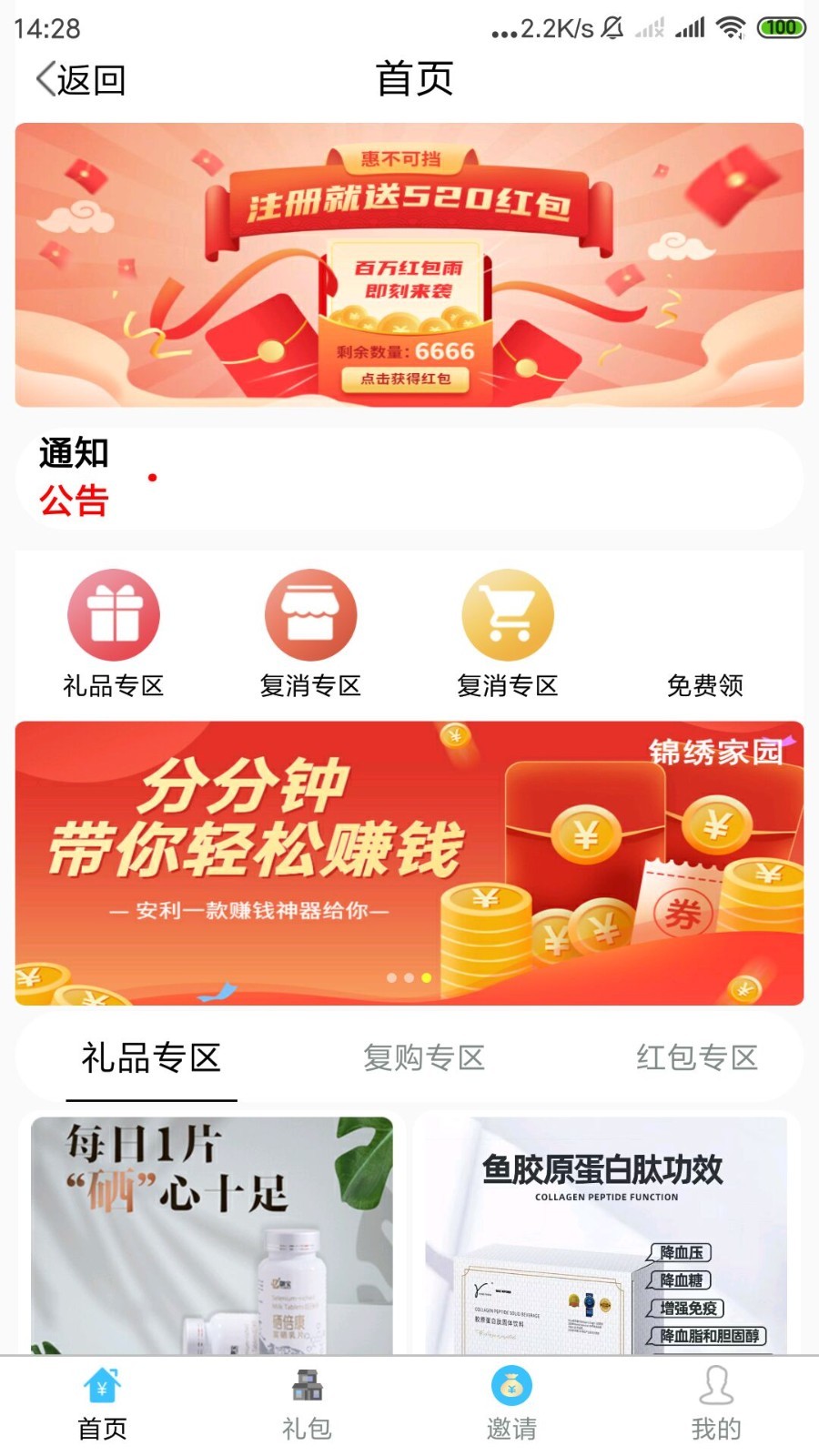Screen dimensions: 819x1456
Task: Select the third carousel indicator dot
Action: pos(425,977)
